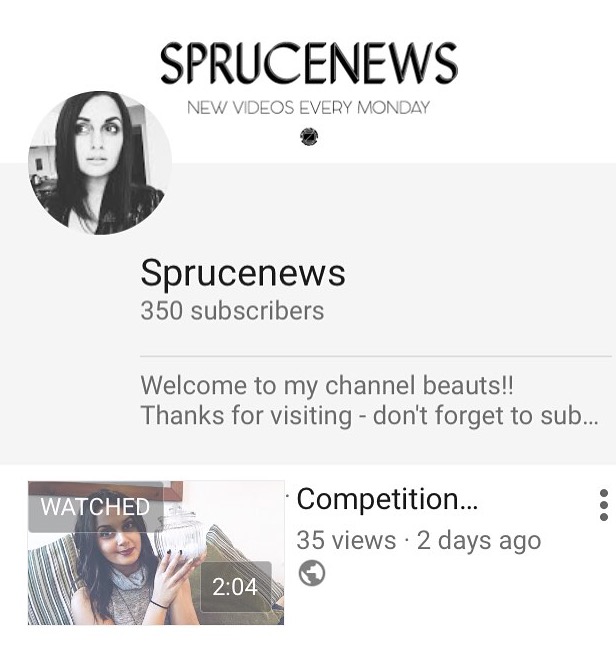Open the Competition video title
The height and width of the screenshot is (651, 616).
pos(387,499)
